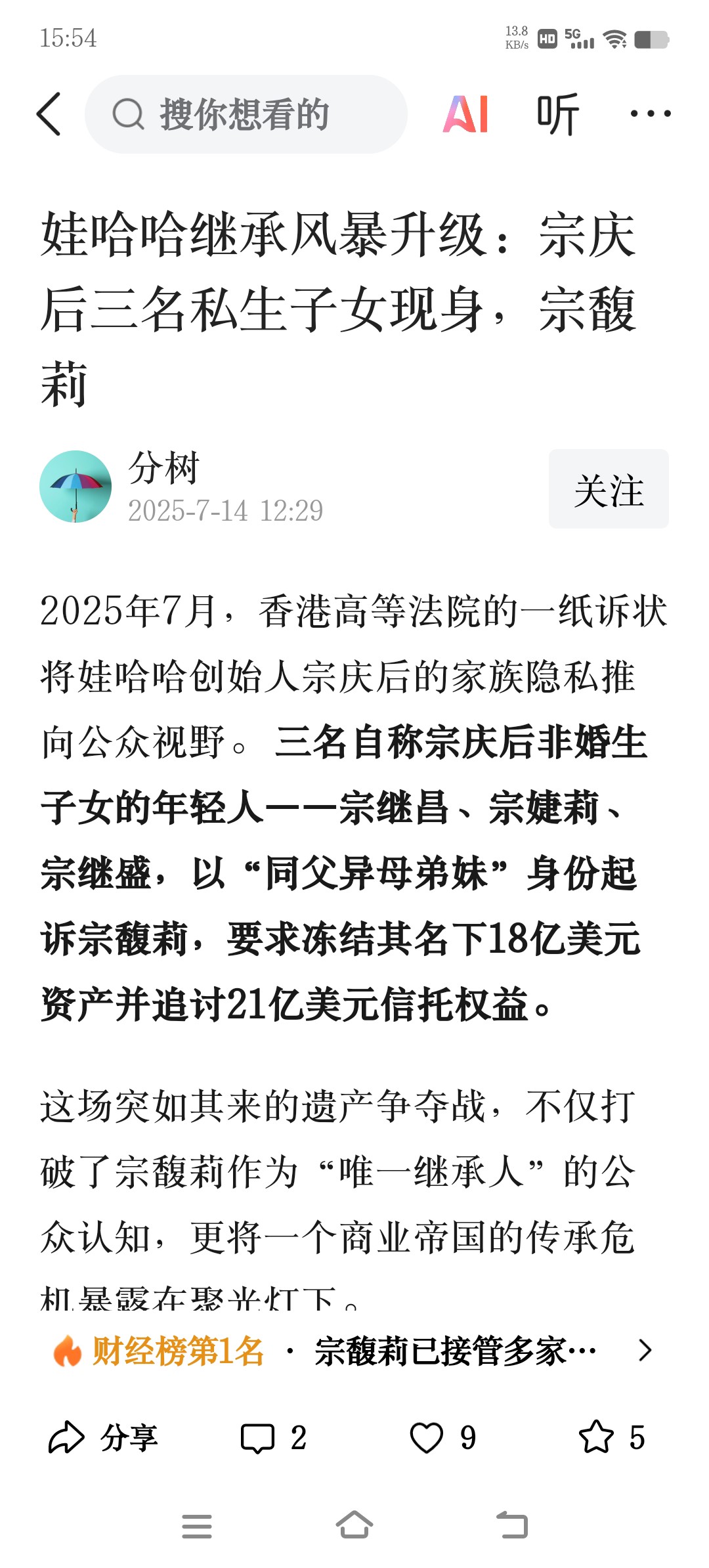Open the three-dot overflow menu
The height and width of the screenshot is (1568, 709).
tap(650, 114)
